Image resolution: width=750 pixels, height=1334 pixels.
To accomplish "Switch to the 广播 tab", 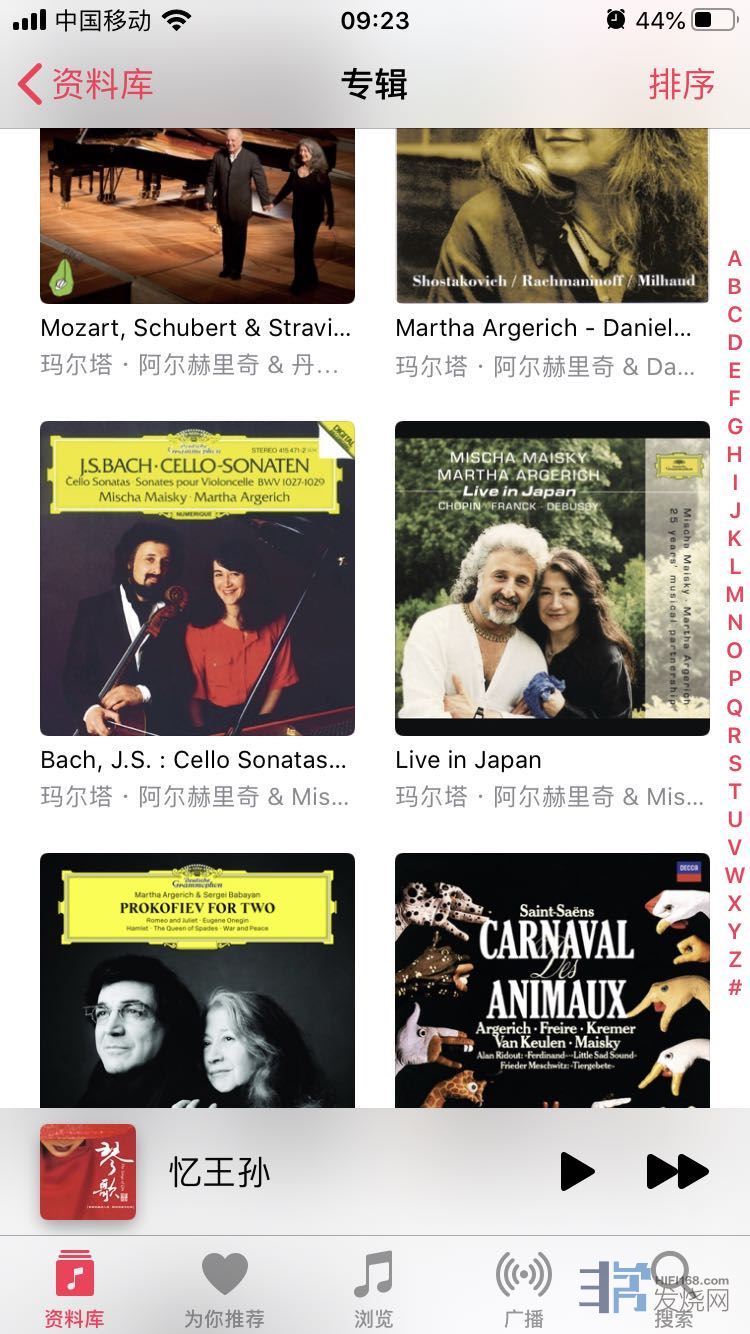I will (524, 1288).
